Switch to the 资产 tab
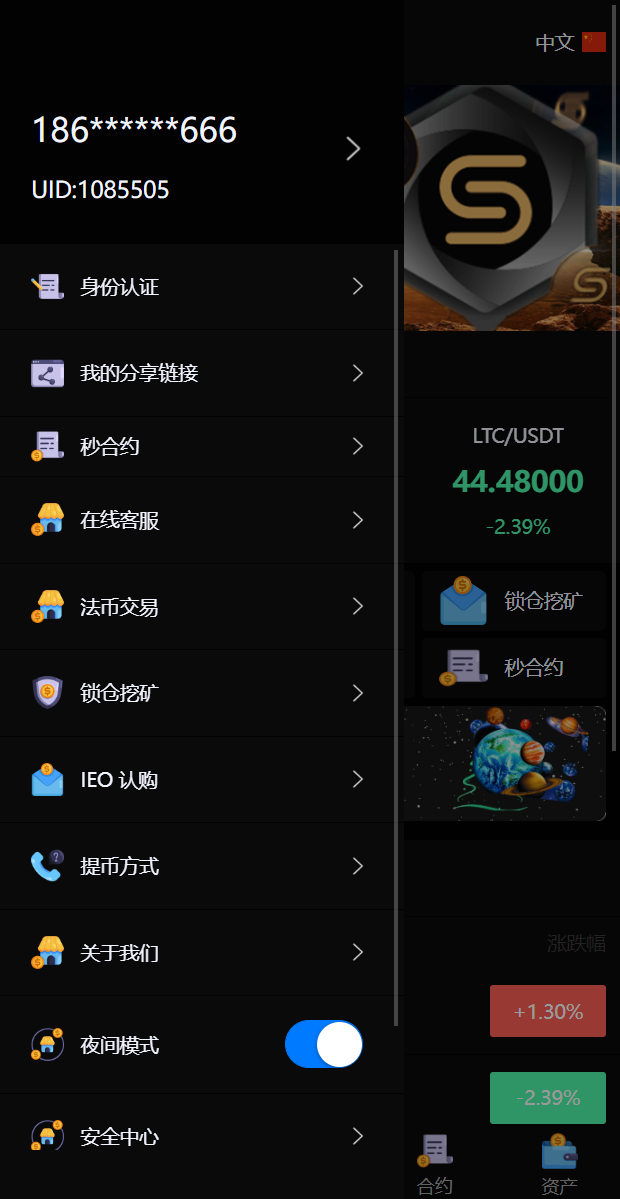Image resolution: width=620 pixels, height=1199 pixels. (x=559, y=1166)
